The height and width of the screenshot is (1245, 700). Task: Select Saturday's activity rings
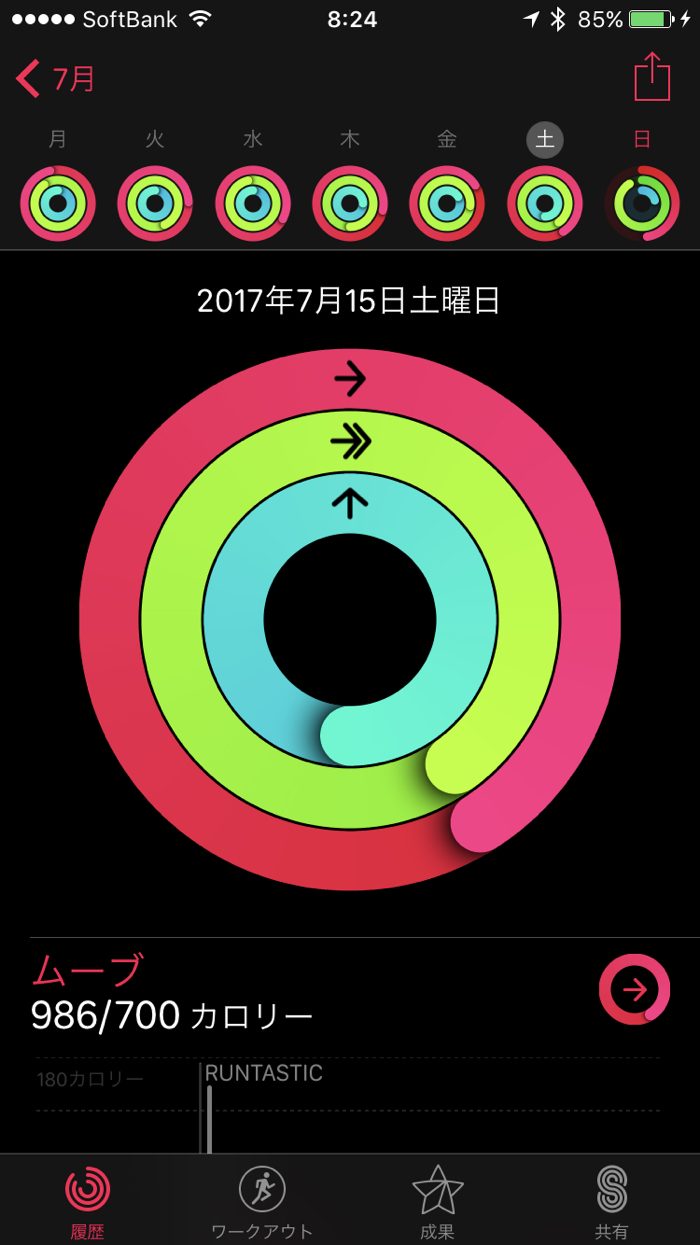(x=545, y=203)
